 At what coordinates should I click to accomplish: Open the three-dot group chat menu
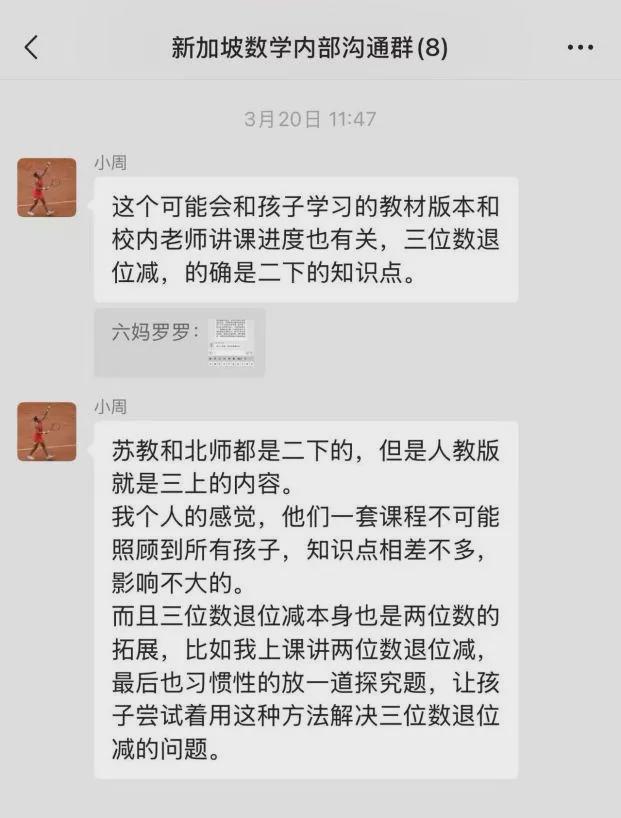(580, 47)
